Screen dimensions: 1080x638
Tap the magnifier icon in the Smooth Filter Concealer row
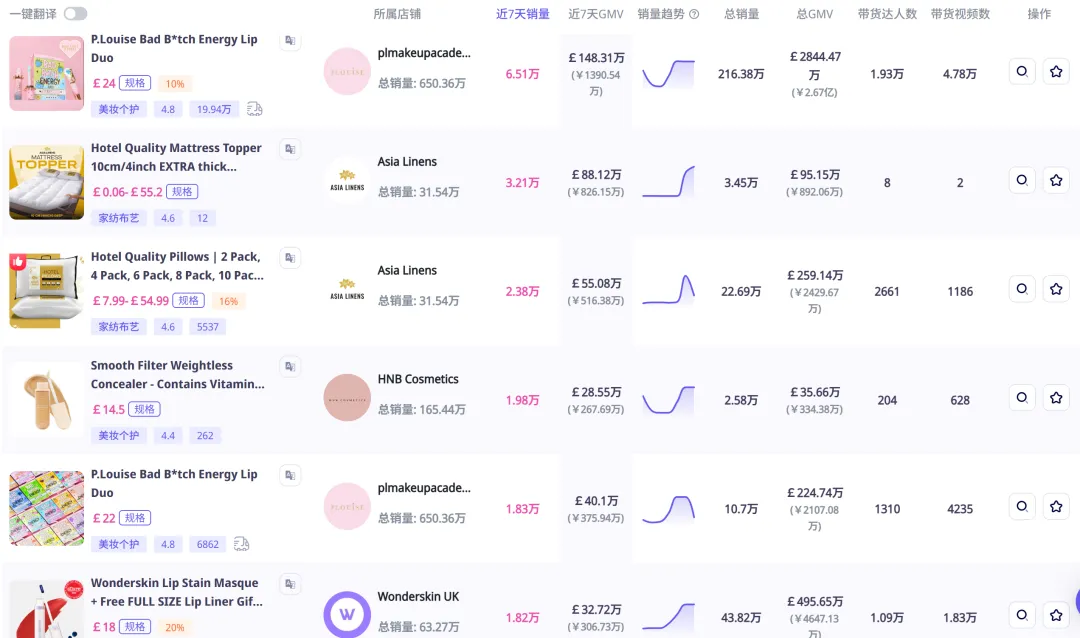[x=1021, y=398]
